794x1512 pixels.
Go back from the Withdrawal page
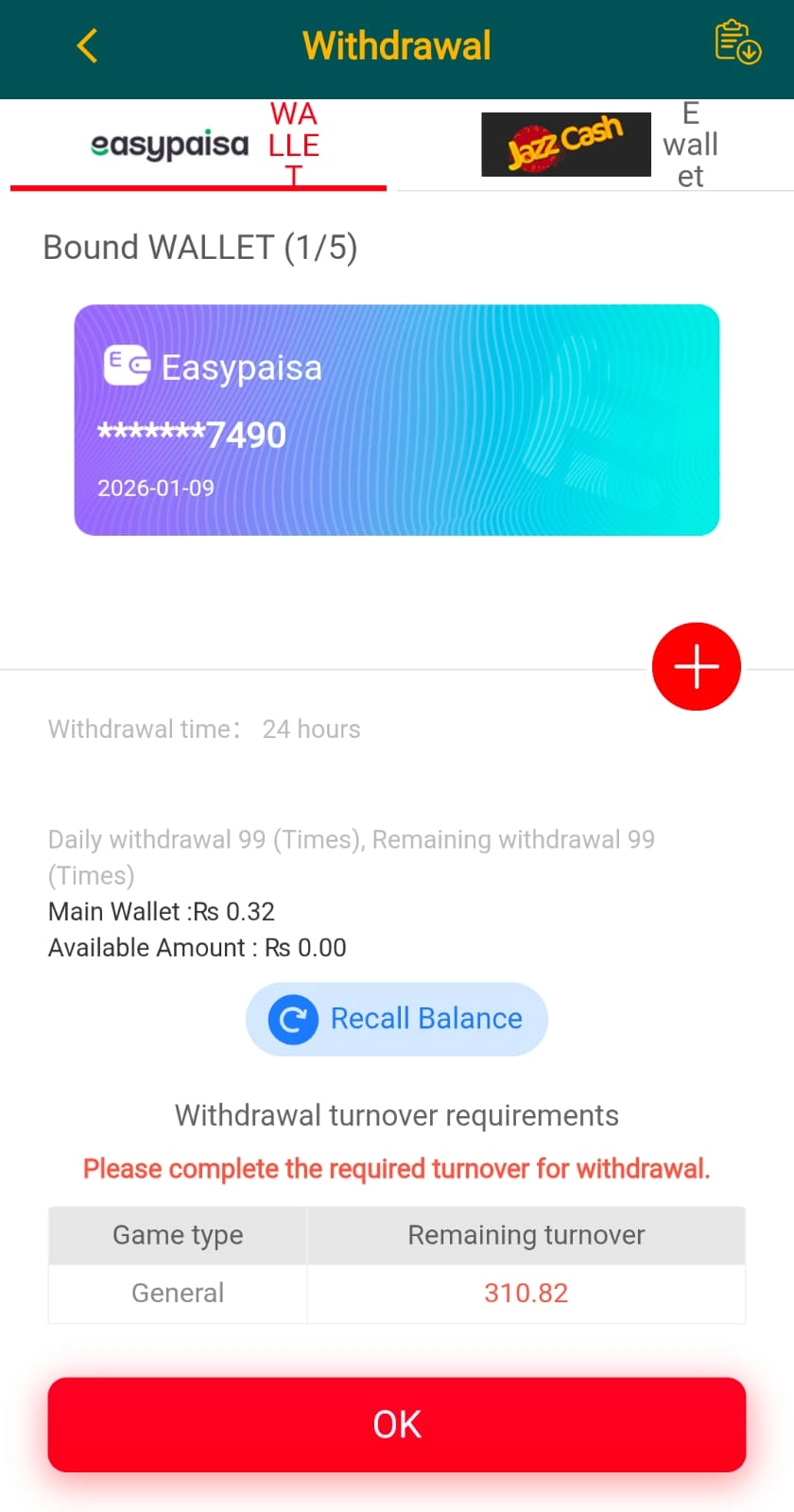pos(87,45)
